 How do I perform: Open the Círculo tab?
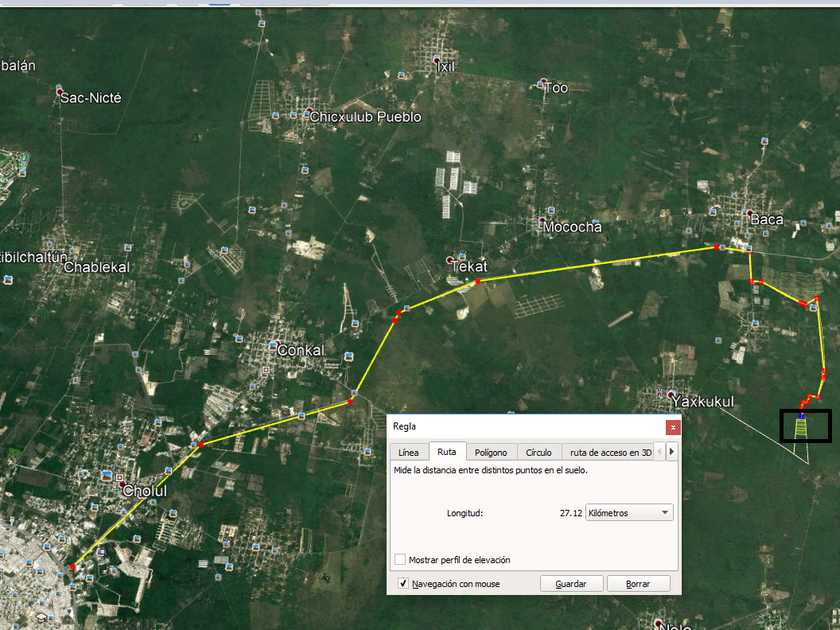point(538,453)
